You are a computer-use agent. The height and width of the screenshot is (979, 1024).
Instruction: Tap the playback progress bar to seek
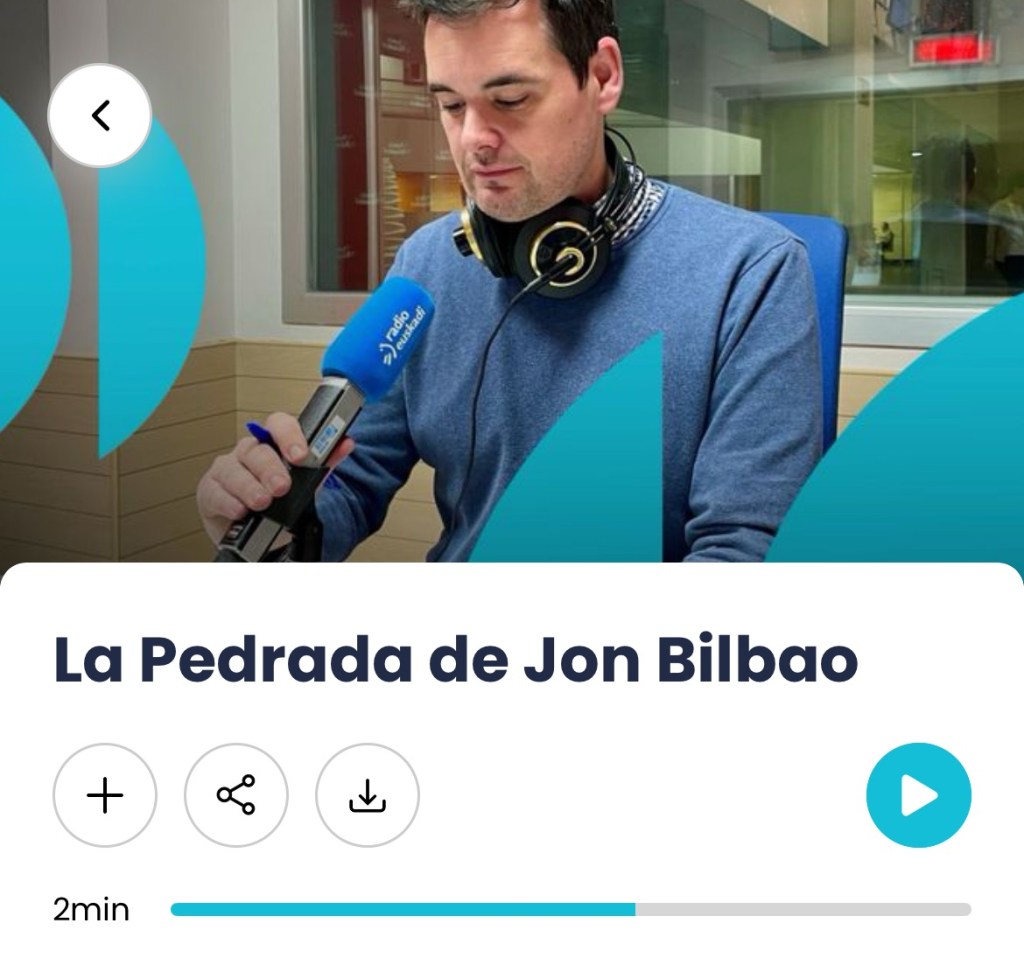570,909
